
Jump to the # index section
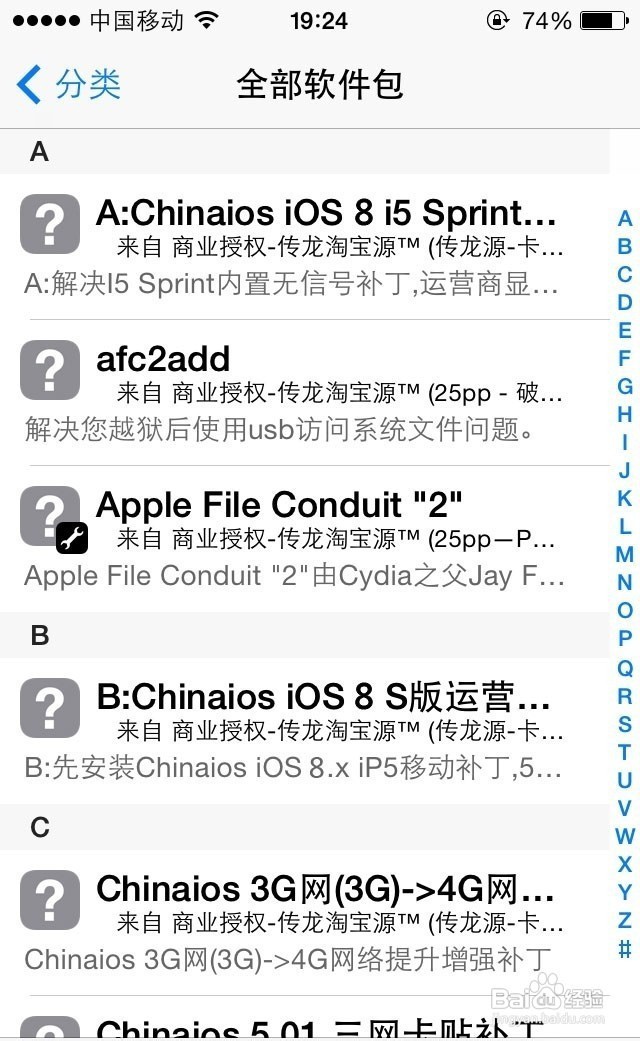point(625,948)
